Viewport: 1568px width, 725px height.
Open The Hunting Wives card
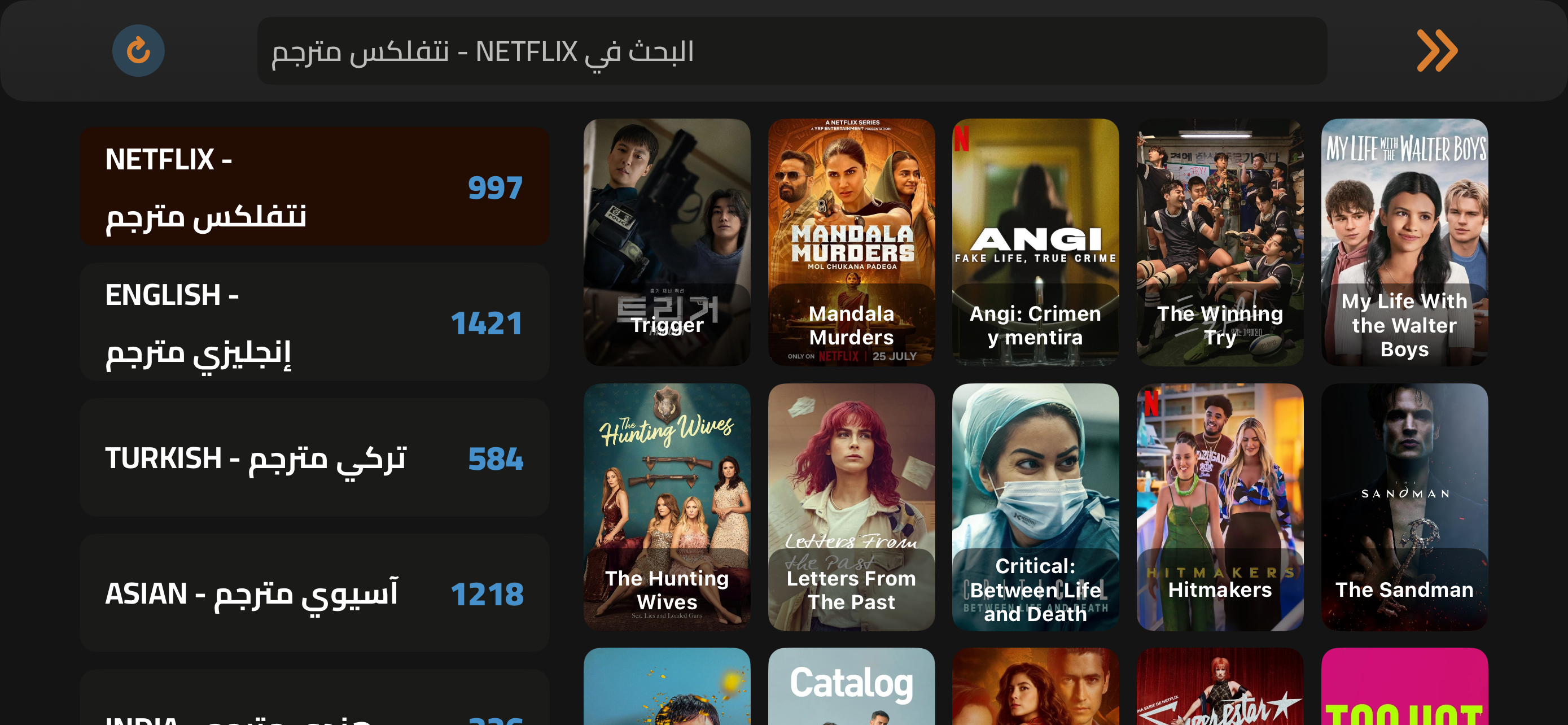click(667, 506)
